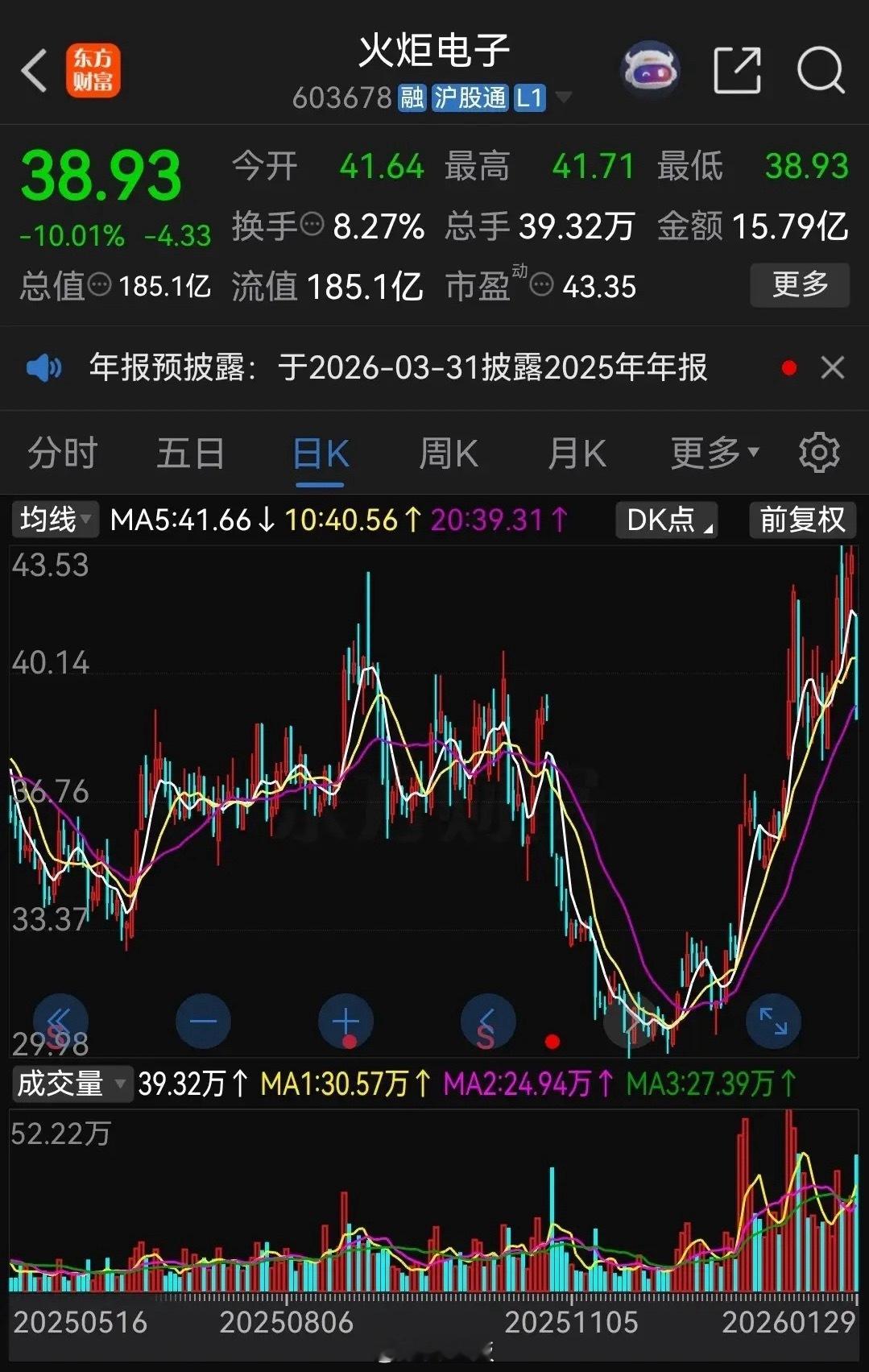Viewport: 869px width, 1372px height.
Task: Open chart settings via the gear icon
Action: click(819, 453)
